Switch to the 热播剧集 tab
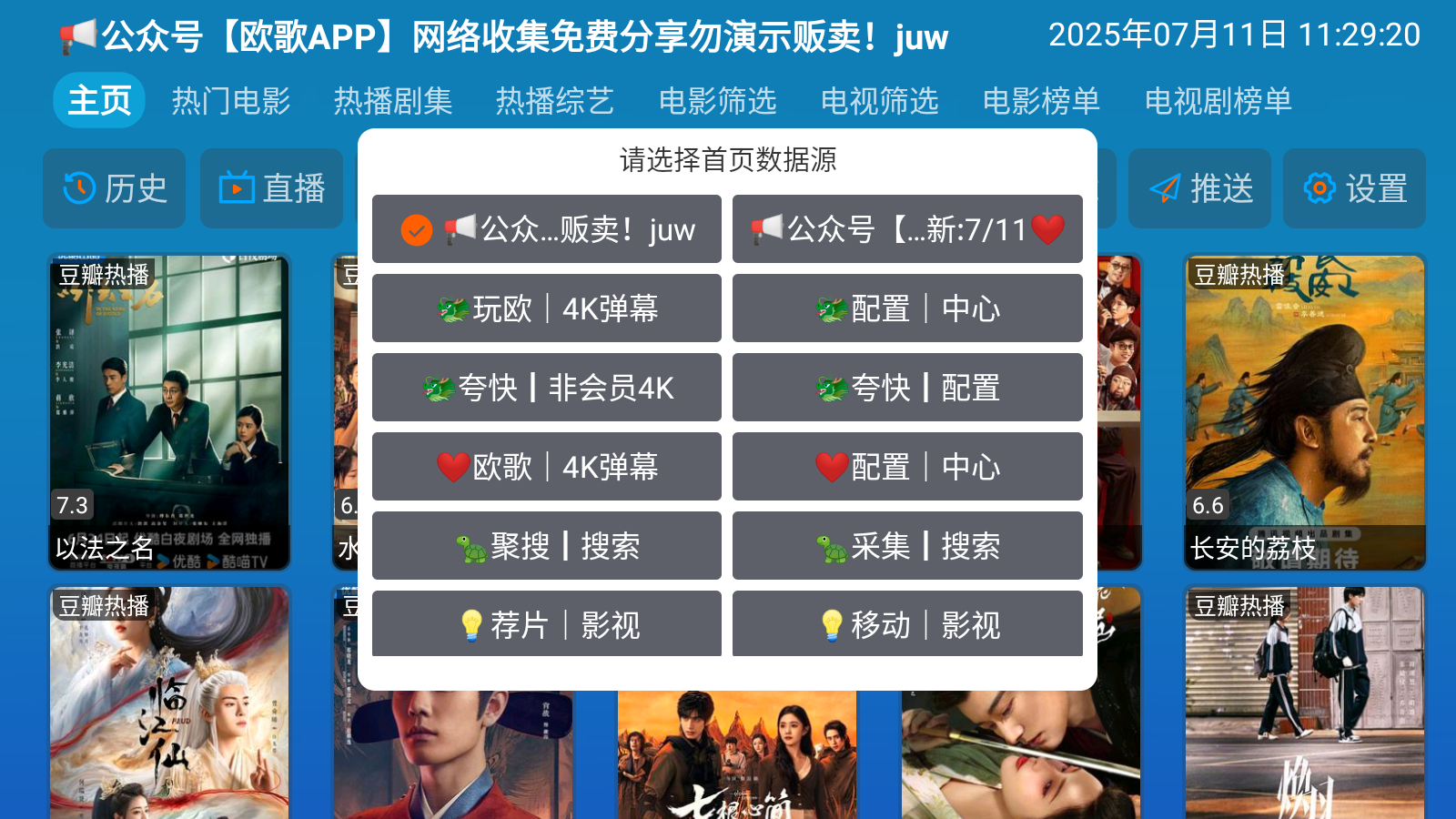The height and width of the screenshot is (819, 1456). click(x=393, y=101)
